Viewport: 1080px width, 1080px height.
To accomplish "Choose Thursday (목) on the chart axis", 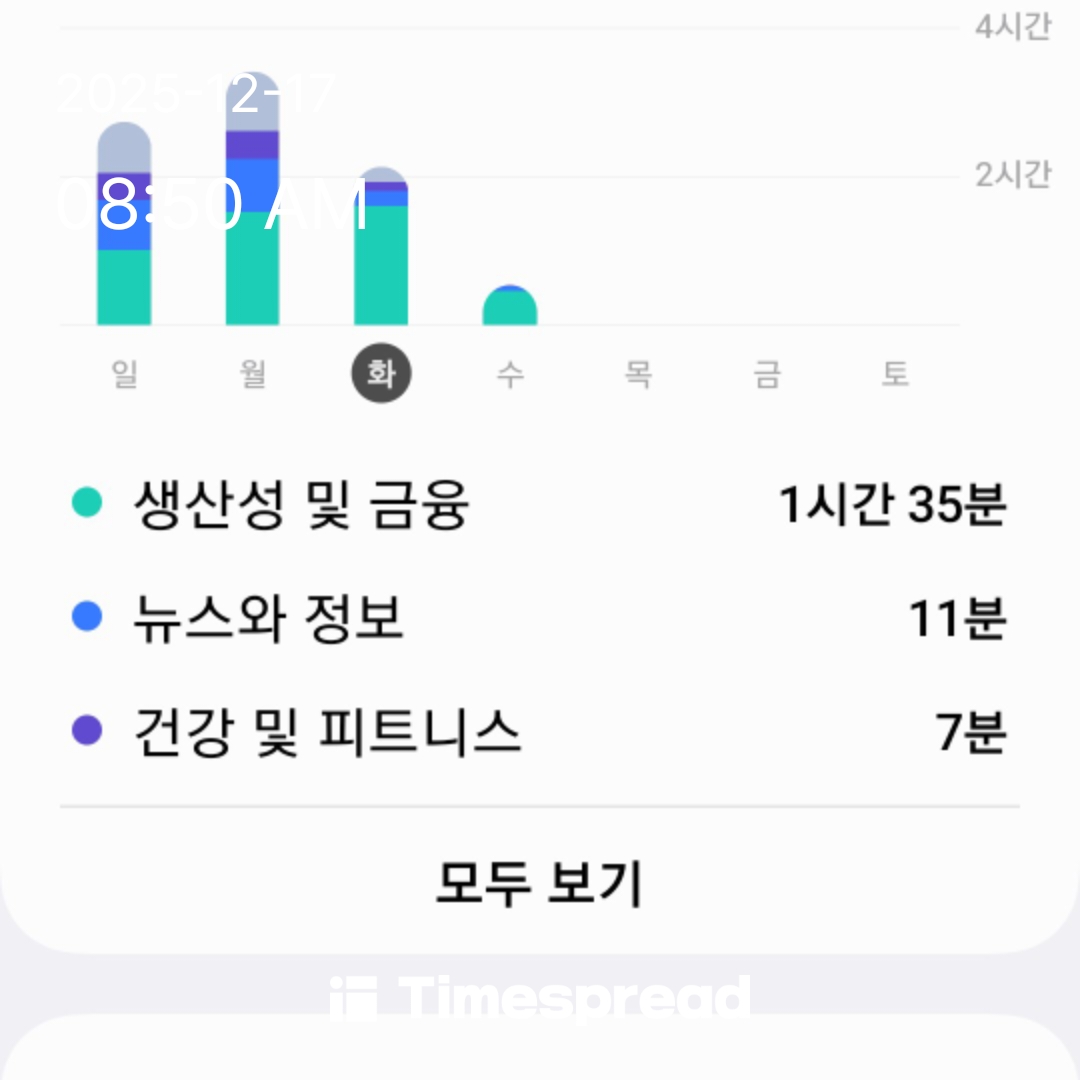I will tap(638, 375).
